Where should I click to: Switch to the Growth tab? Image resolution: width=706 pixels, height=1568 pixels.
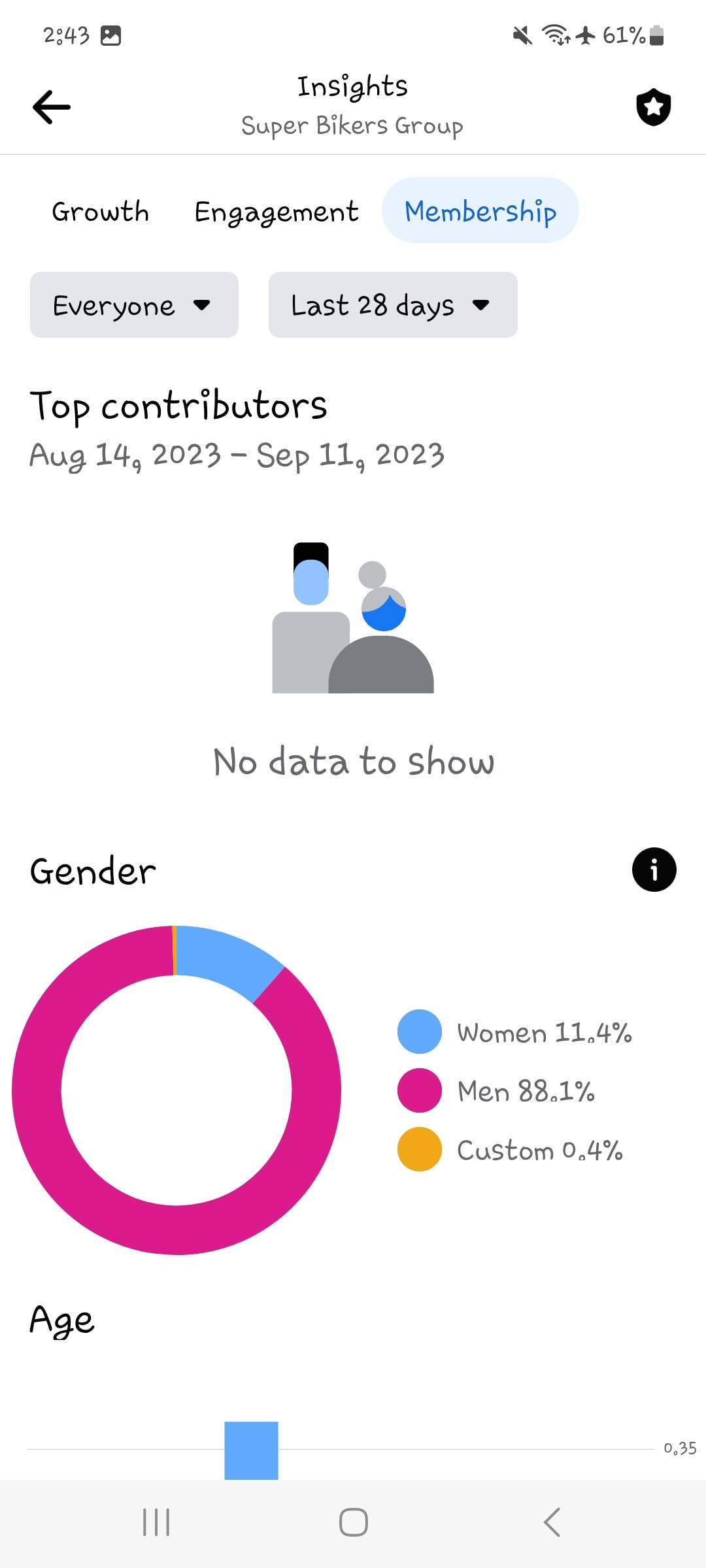101,211
